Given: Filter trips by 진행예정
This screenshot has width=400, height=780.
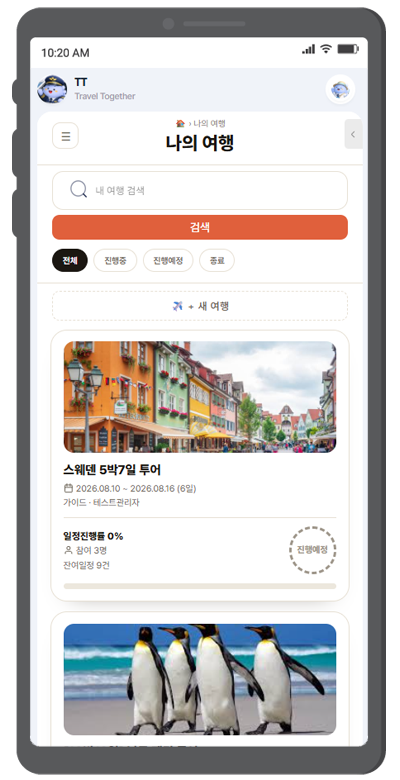Looking at the screenshot, I should pos(168,261).
